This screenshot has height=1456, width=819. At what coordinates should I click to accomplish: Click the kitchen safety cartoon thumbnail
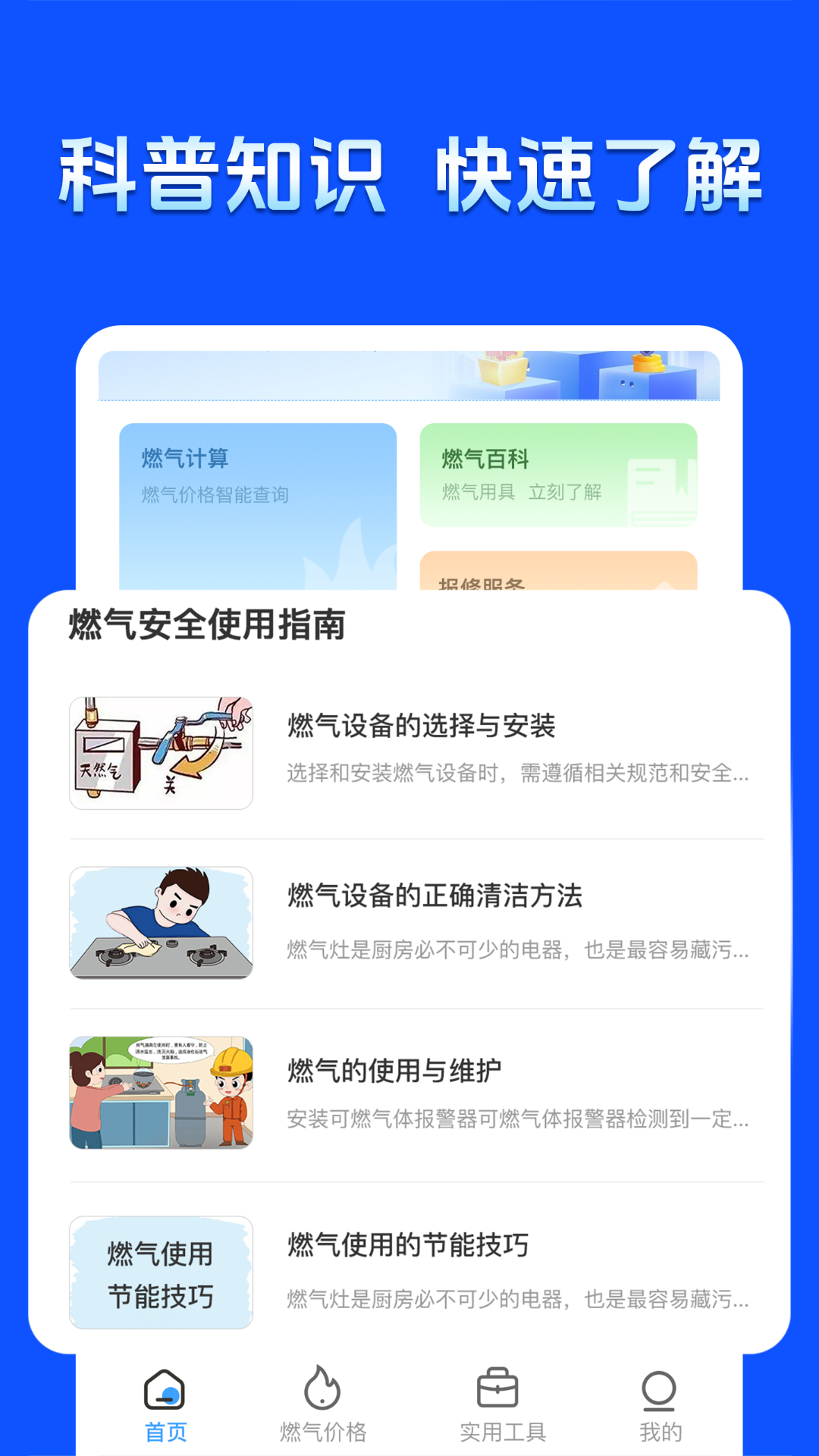[161, 1094]
